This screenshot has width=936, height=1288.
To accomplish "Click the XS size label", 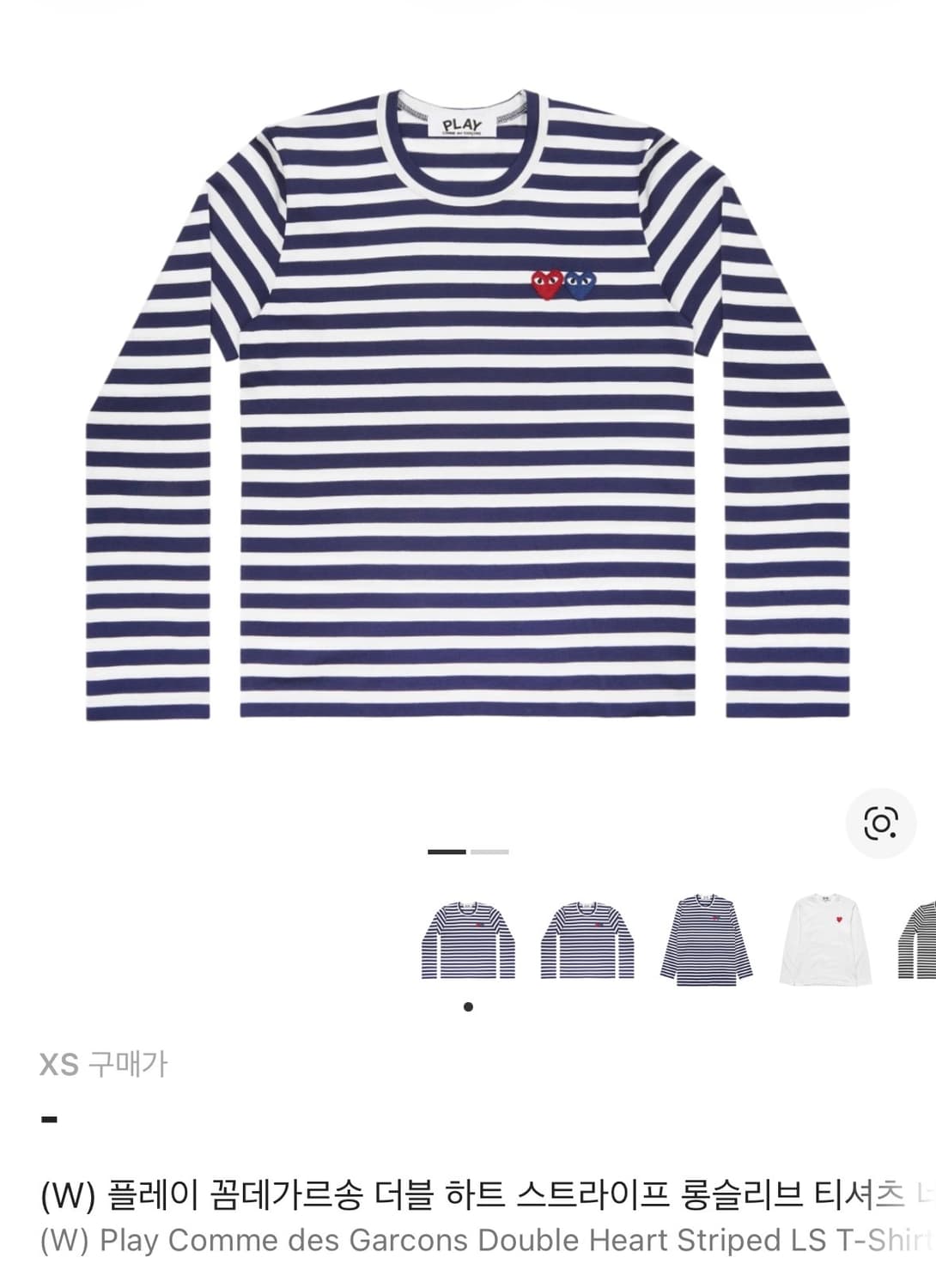I will coord(60,1062).
